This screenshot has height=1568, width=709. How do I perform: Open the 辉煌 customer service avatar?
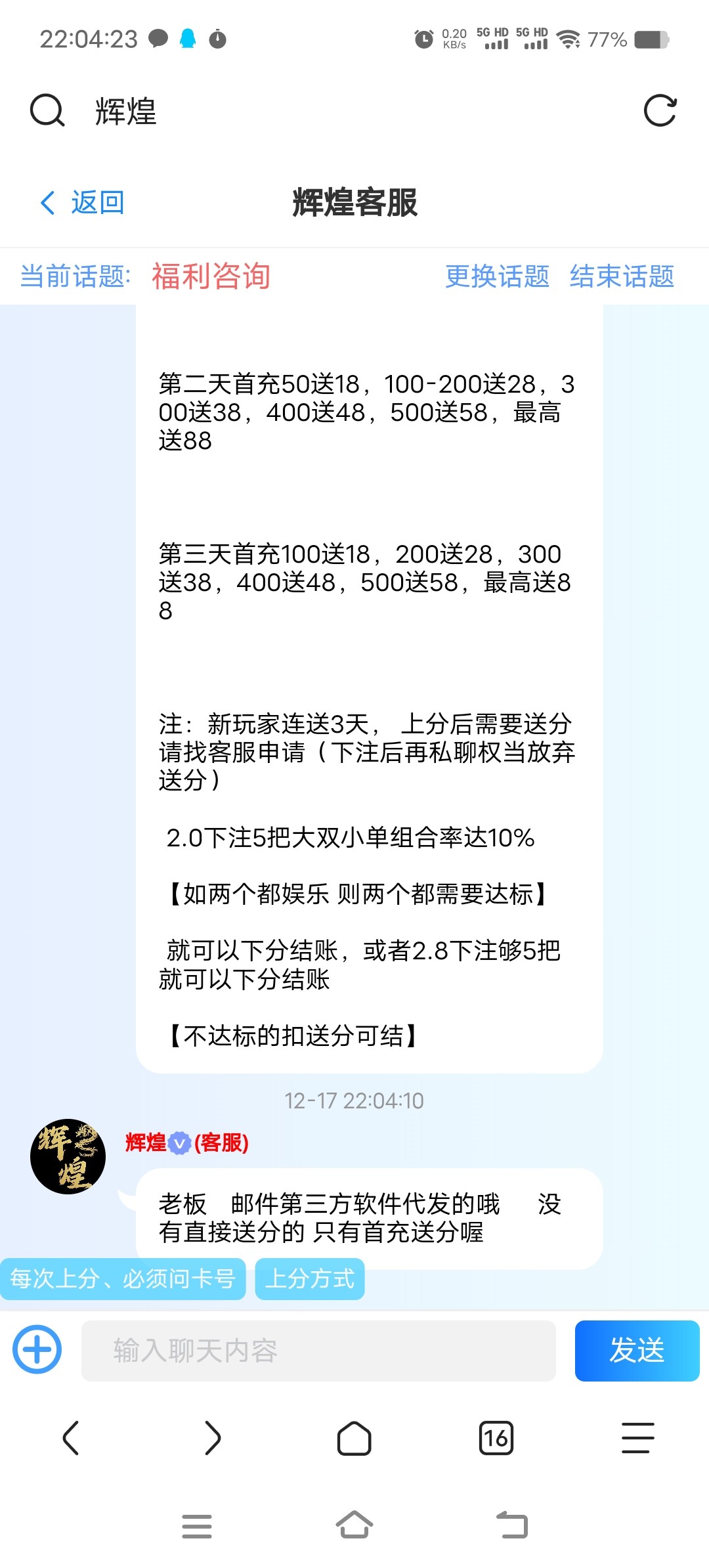[68, 1156]
